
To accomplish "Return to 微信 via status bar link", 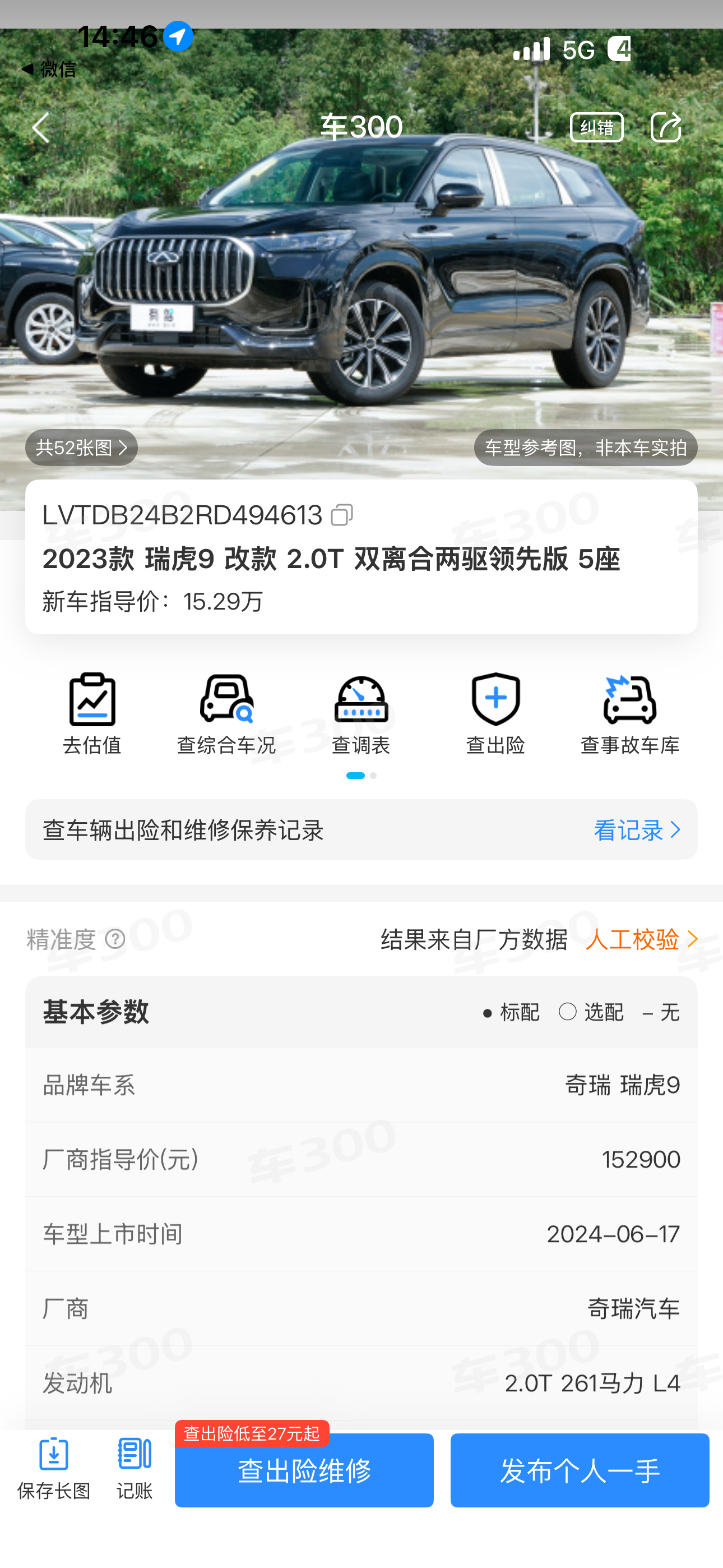I will (49, 70).
